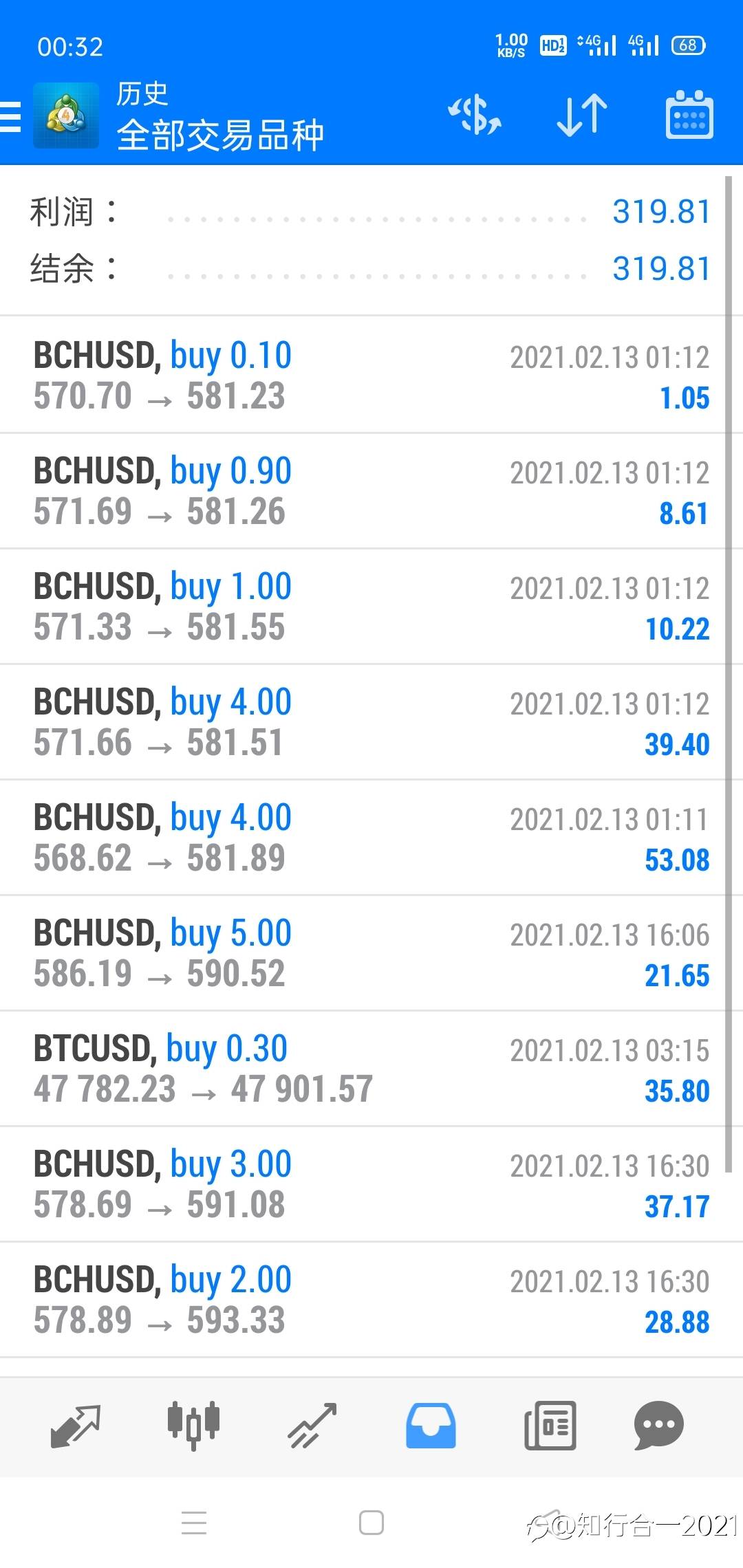743x1568 pixels.
Task: Open BCHUSD buy 3.00 trade entry
Action: [371, 1184]
